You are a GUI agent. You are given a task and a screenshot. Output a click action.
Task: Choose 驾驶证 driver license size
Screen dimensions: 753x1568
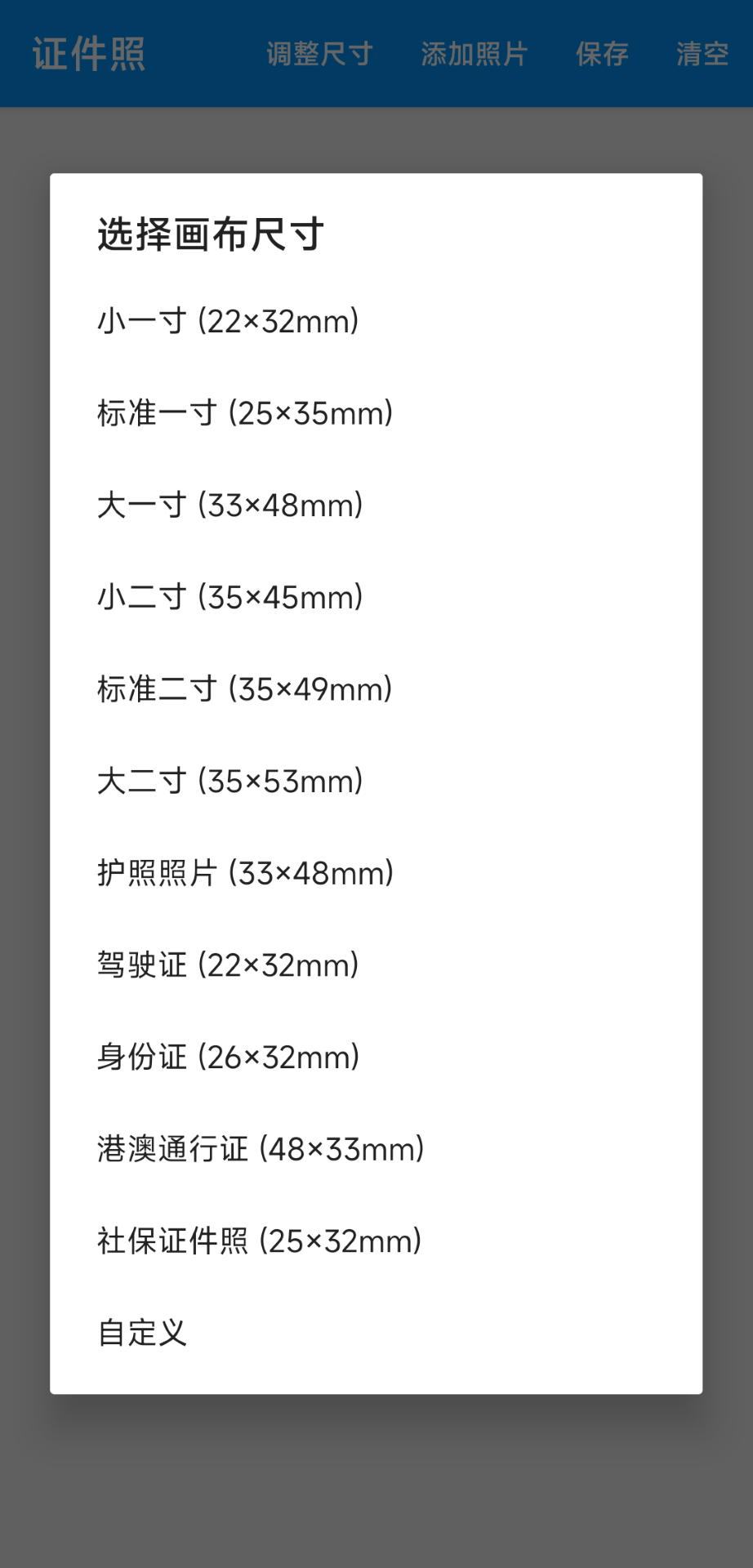click(227, 964)
